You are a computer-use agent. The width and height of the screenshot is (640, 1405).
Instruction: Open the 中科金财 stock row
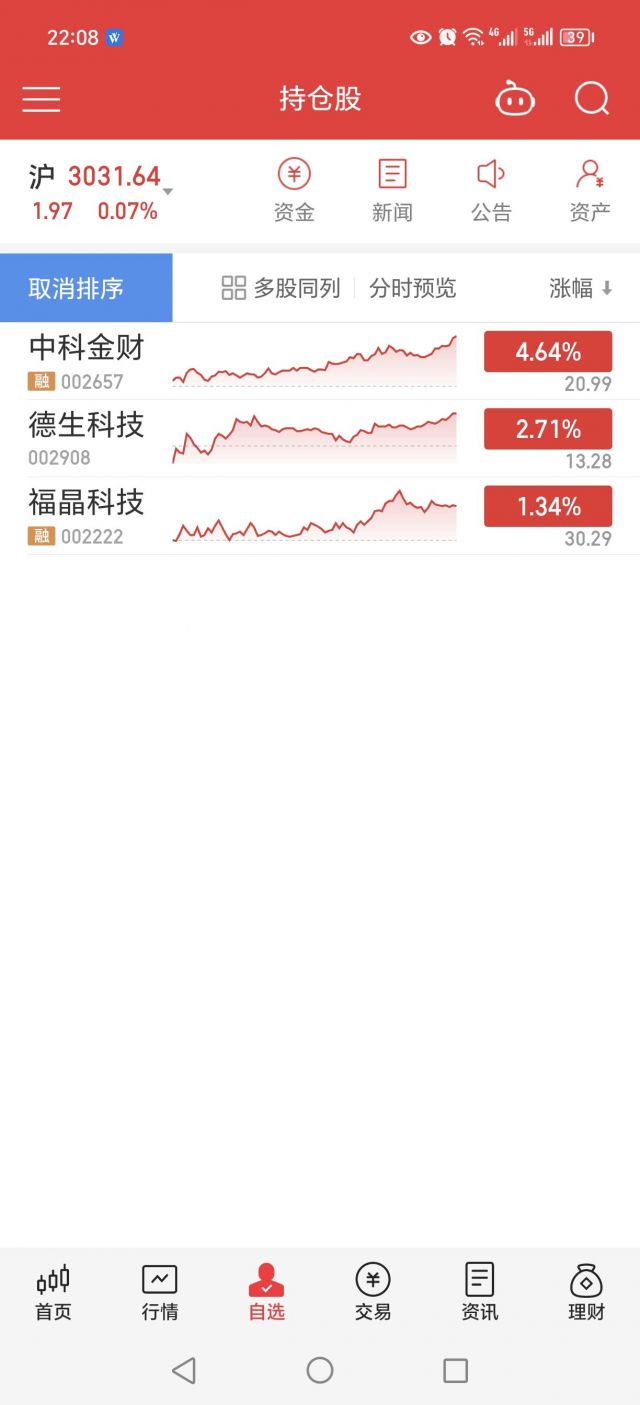click(x=320, y=362)
